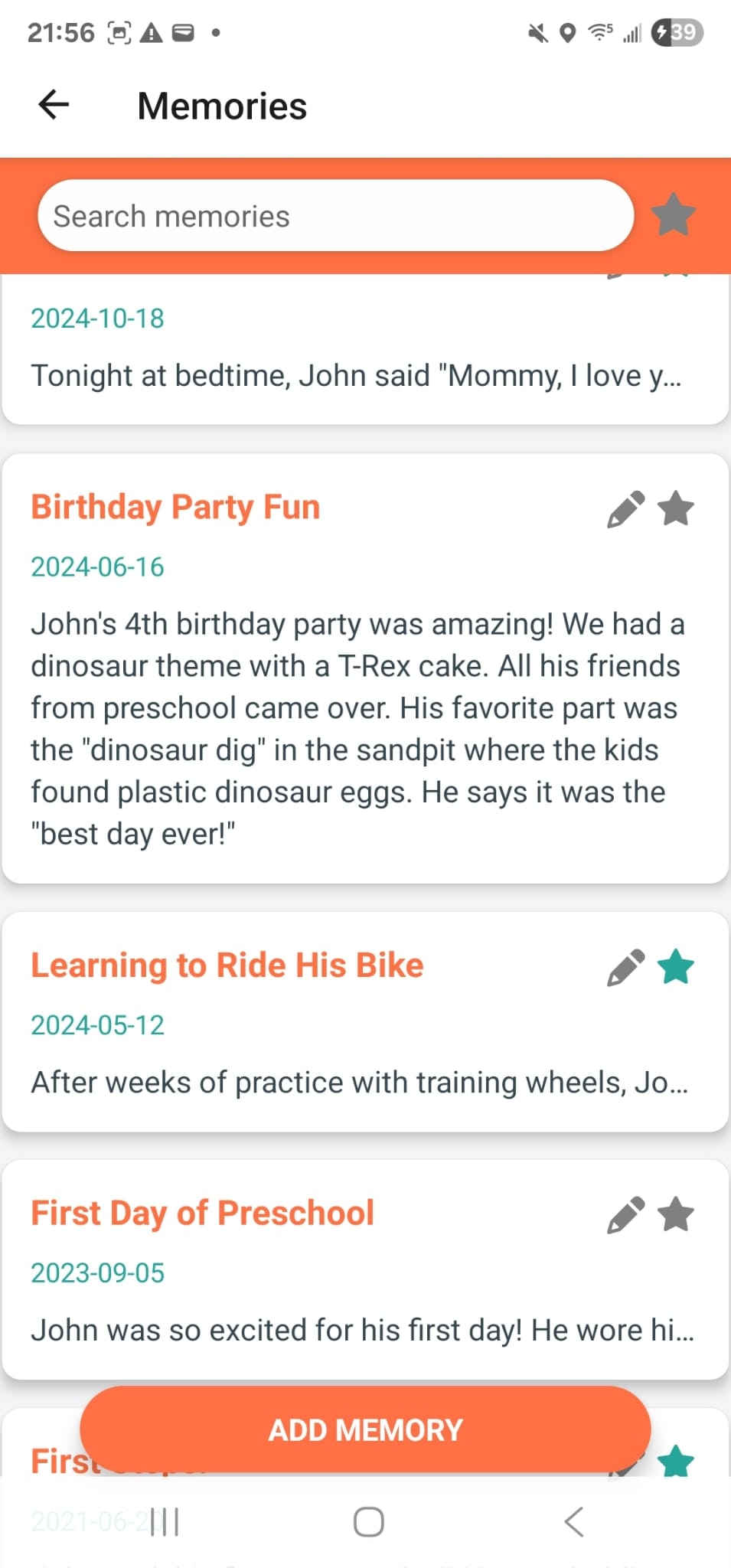Check the battery indicator in status bar
Viewport: 731px width, 1568px height.
click(677, 31)
